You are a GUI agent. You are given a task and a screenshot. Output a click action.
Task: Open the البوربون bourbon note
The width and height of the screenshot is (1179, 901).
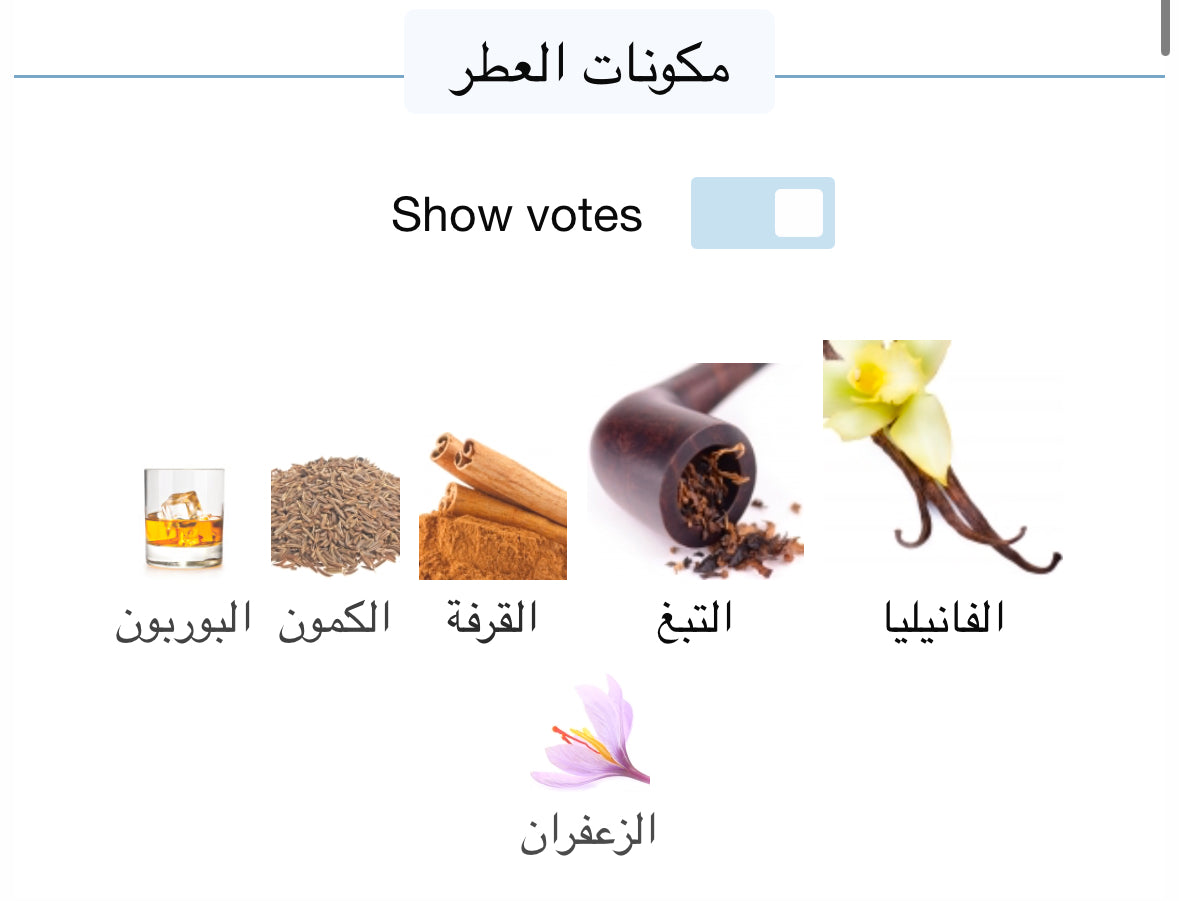(x=184, y=519)
